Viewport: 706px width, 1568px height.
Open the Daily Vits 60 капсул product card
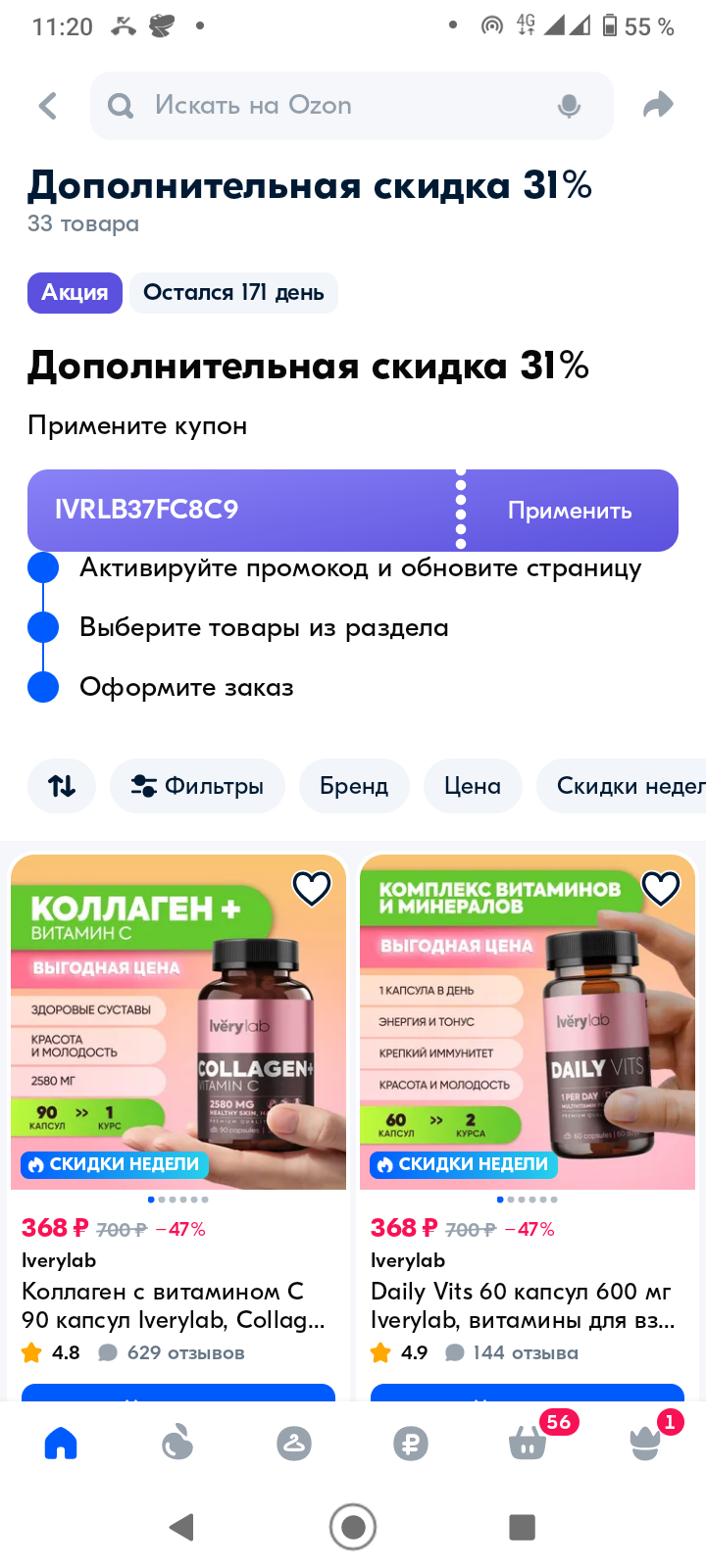pos(528,1305)
